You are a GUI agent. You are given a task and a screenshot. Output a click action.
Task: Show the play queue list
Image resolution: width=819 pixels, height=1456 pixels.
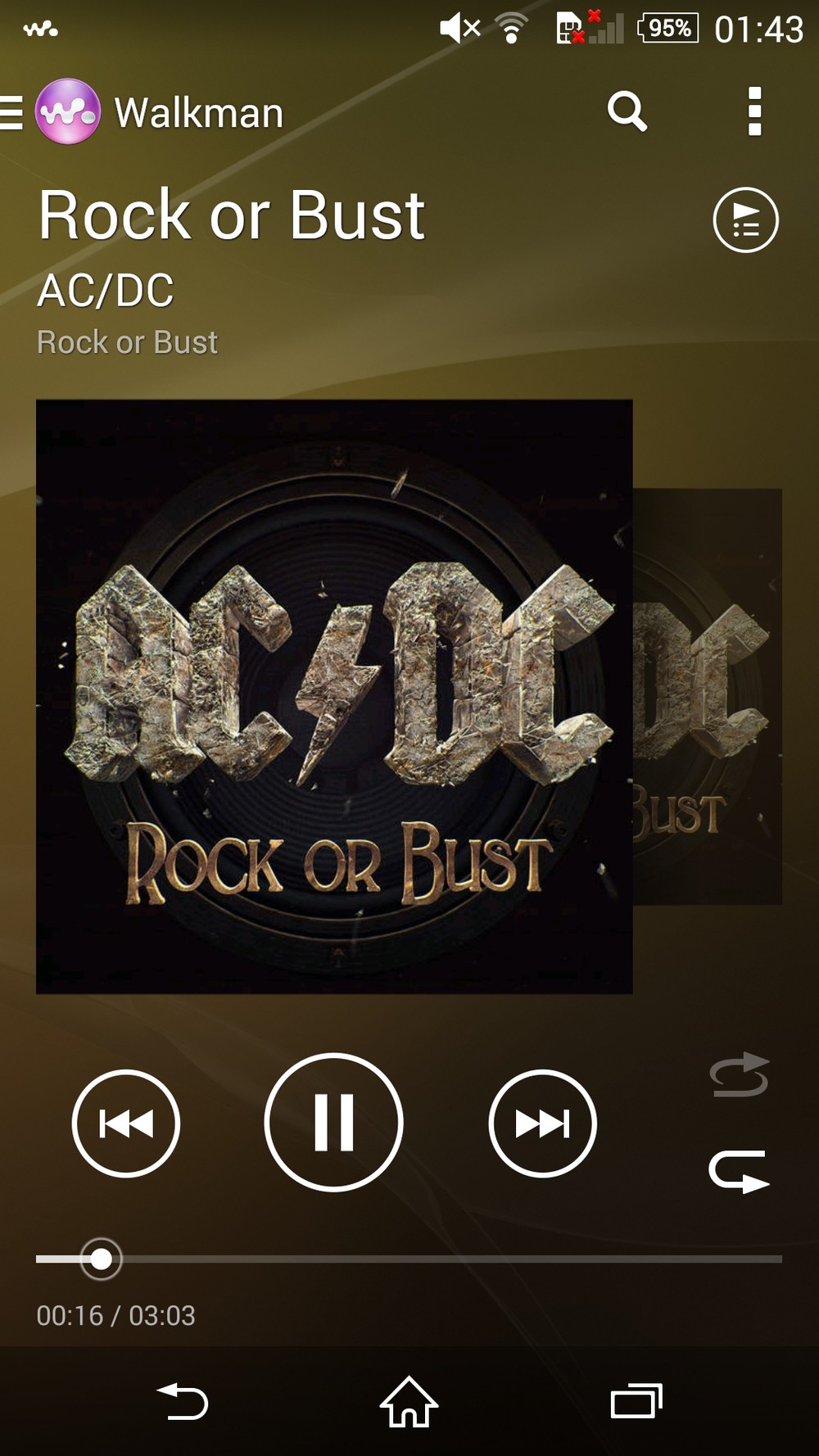coord(745,220)
